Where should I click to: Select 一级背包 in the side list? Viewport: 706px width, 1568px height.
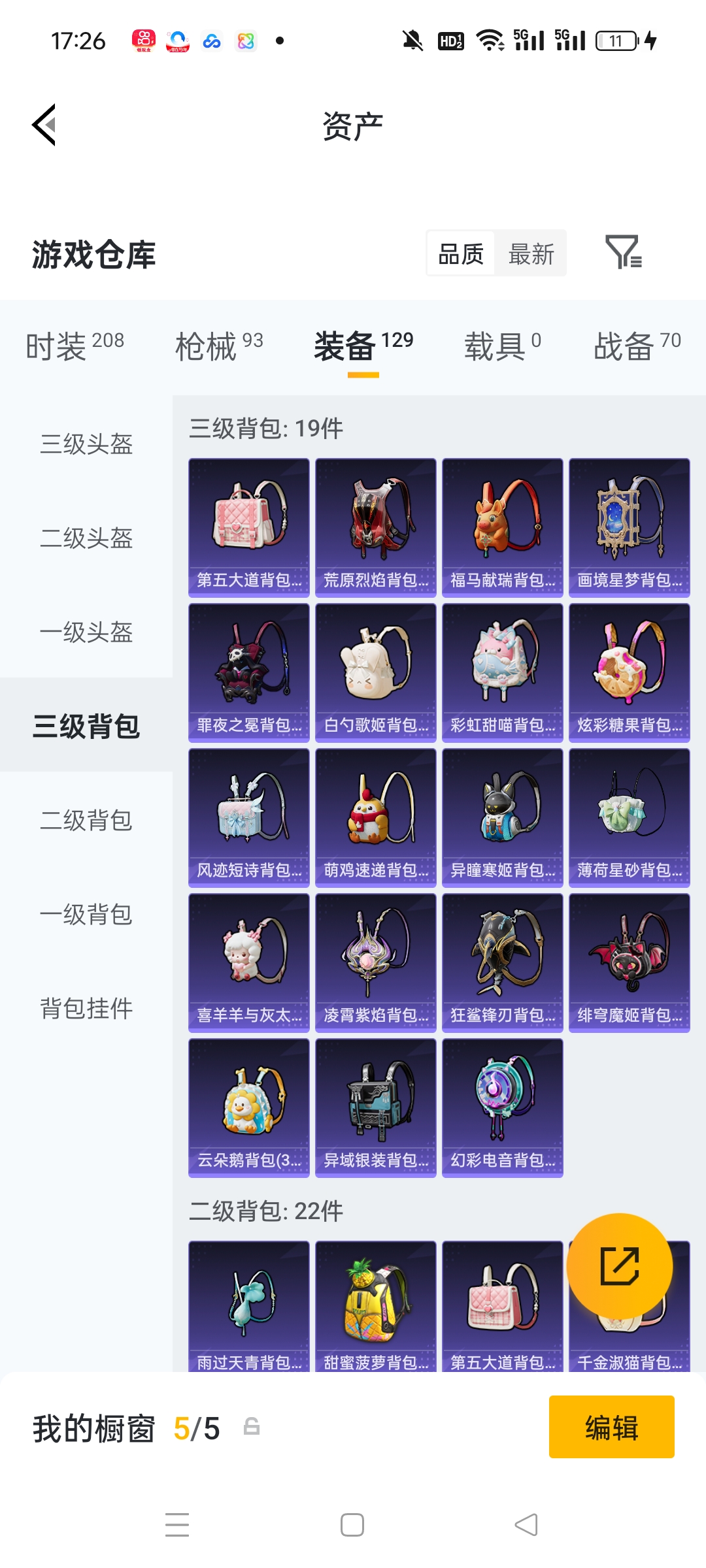(x=86, y=914)
